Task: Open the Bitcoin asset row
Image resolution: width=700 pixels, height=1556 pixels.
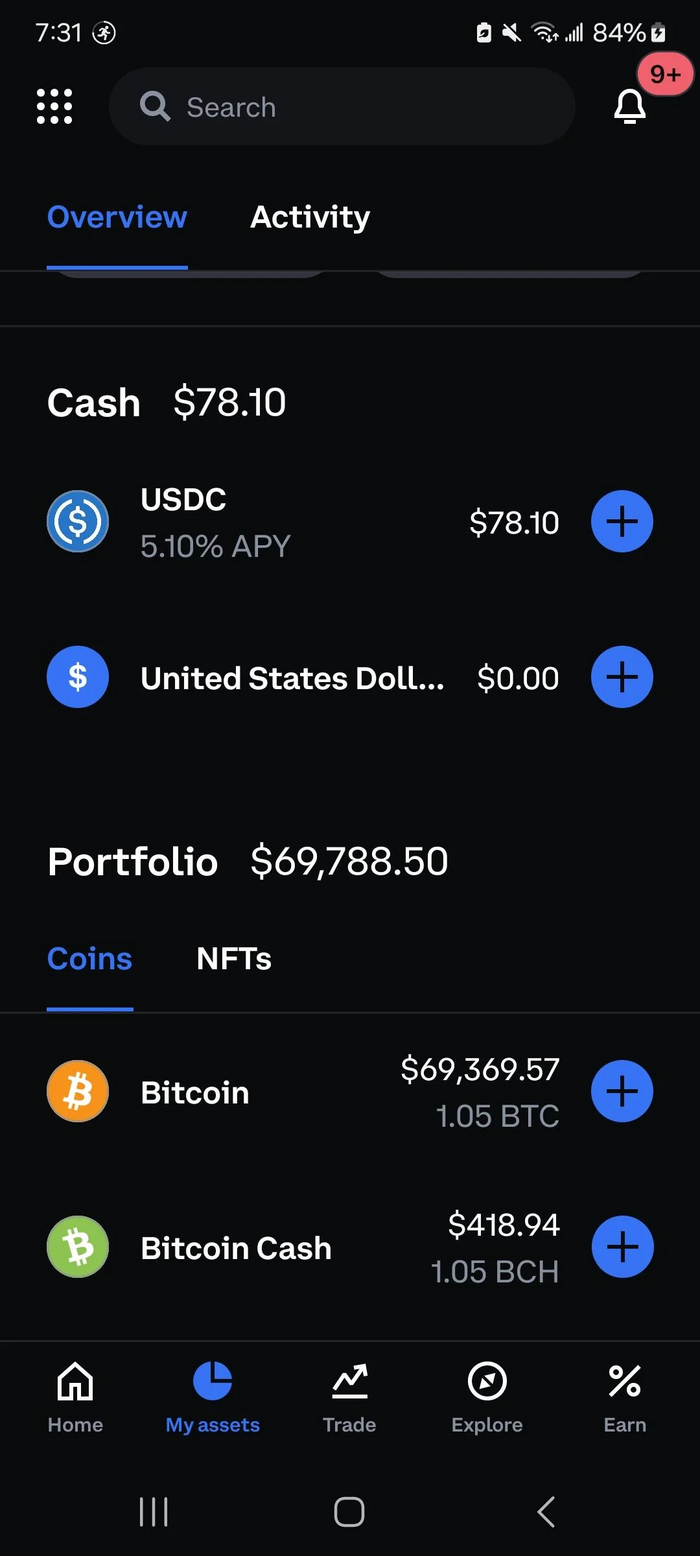Action: [x=300, y=1092]
